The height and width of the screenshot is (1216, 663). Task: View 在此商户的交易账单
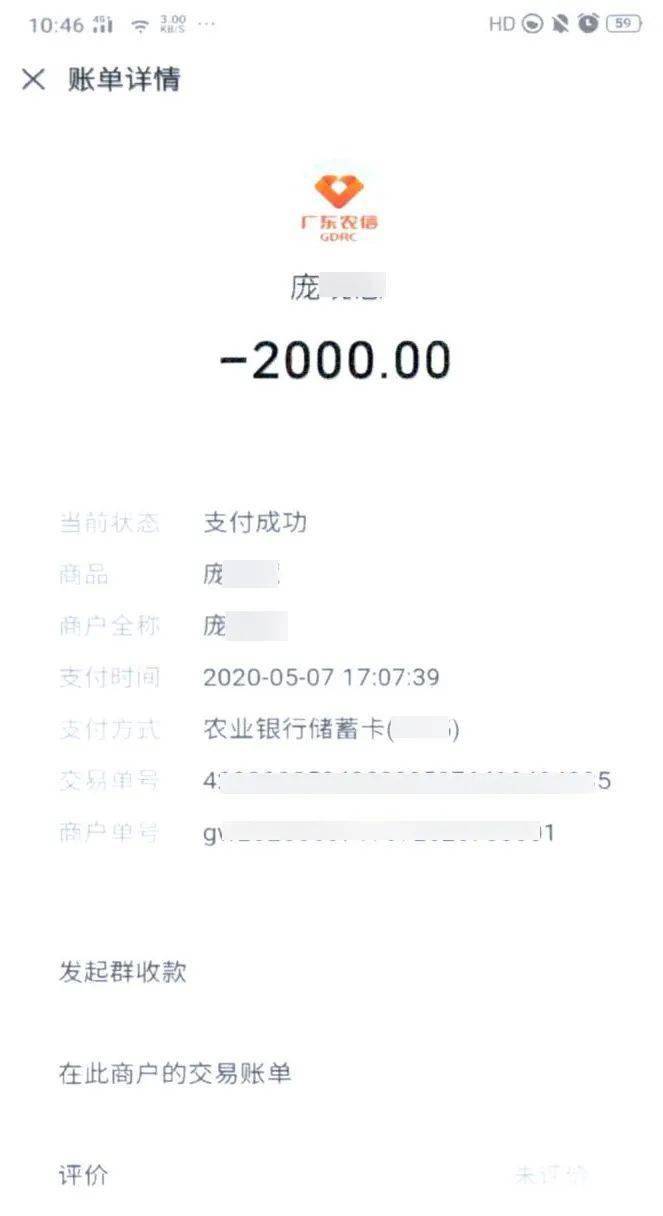[x=331, y=1074]
